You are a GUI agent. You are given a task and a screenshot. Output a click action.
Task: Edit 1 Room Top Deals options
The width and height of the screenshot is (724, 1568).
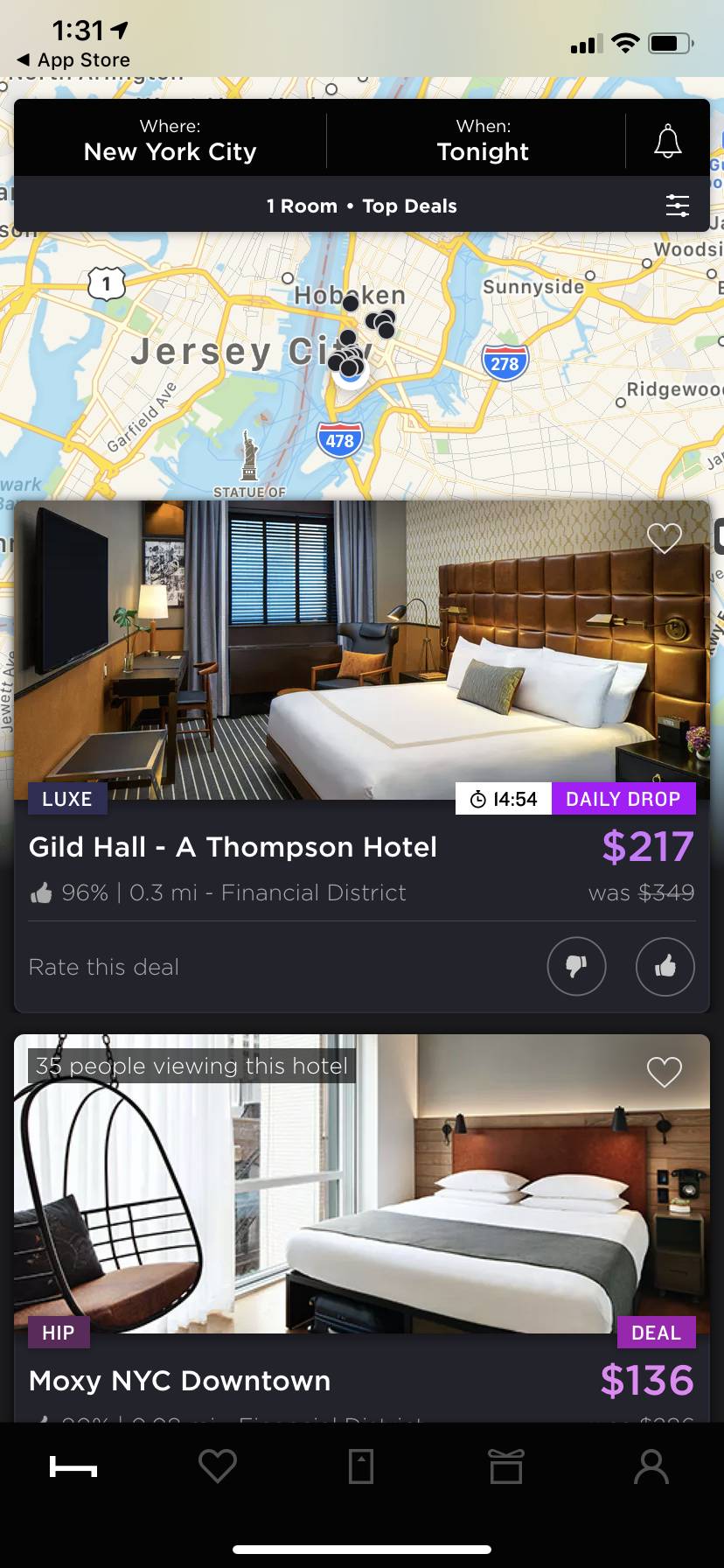click(x=361, y=206)
